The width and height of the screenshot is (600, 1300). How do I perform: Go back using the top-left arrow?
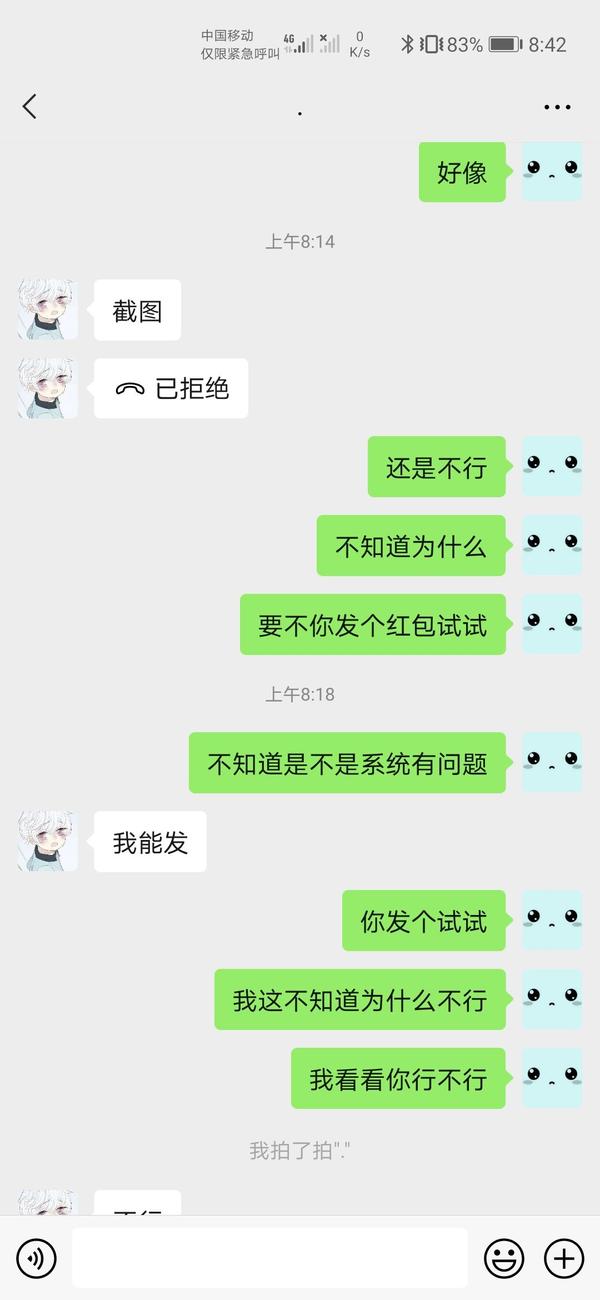pos(30,107)
